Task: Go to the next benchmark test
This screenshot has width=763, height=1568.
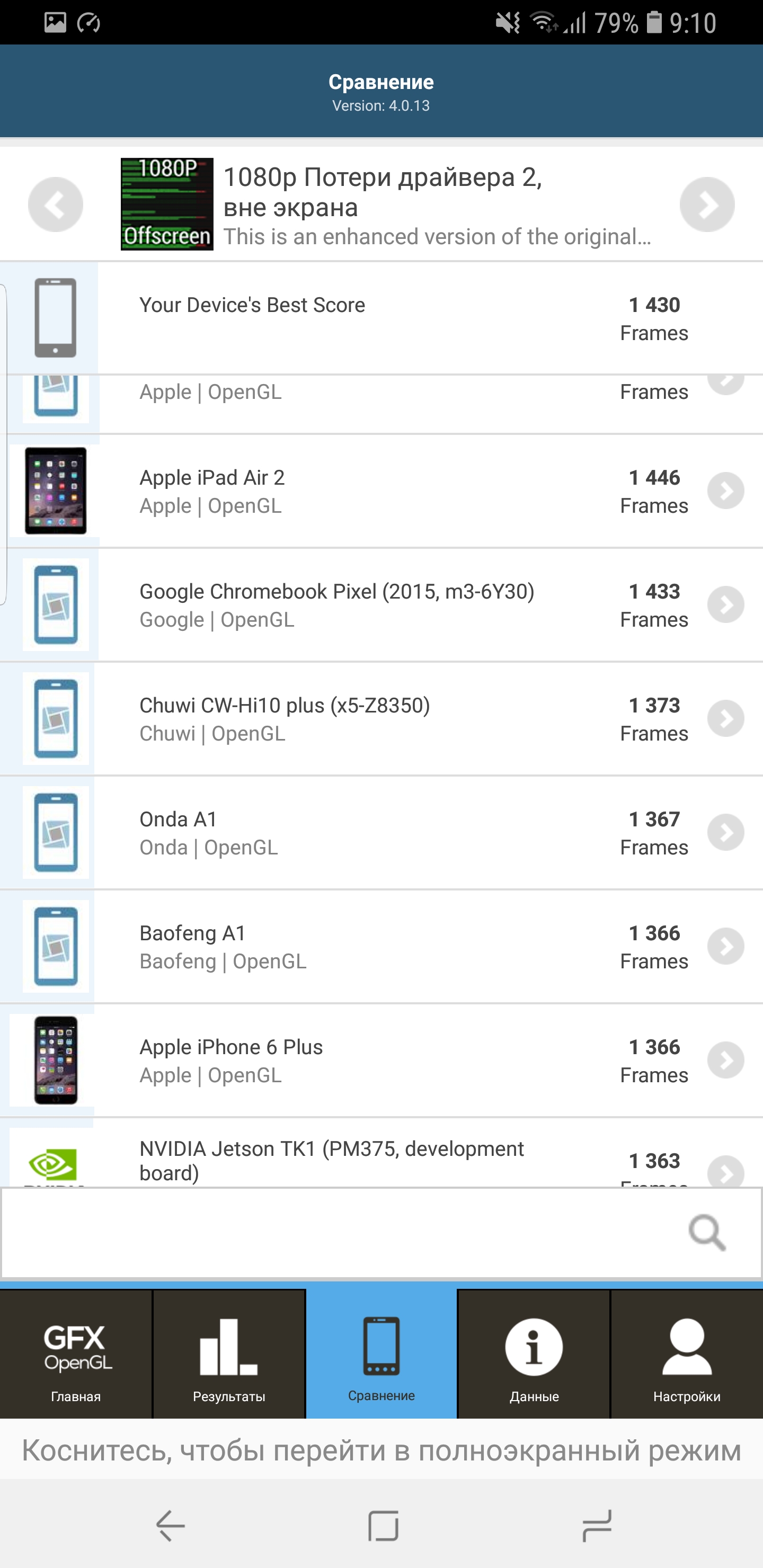Action: click(706, 204)
